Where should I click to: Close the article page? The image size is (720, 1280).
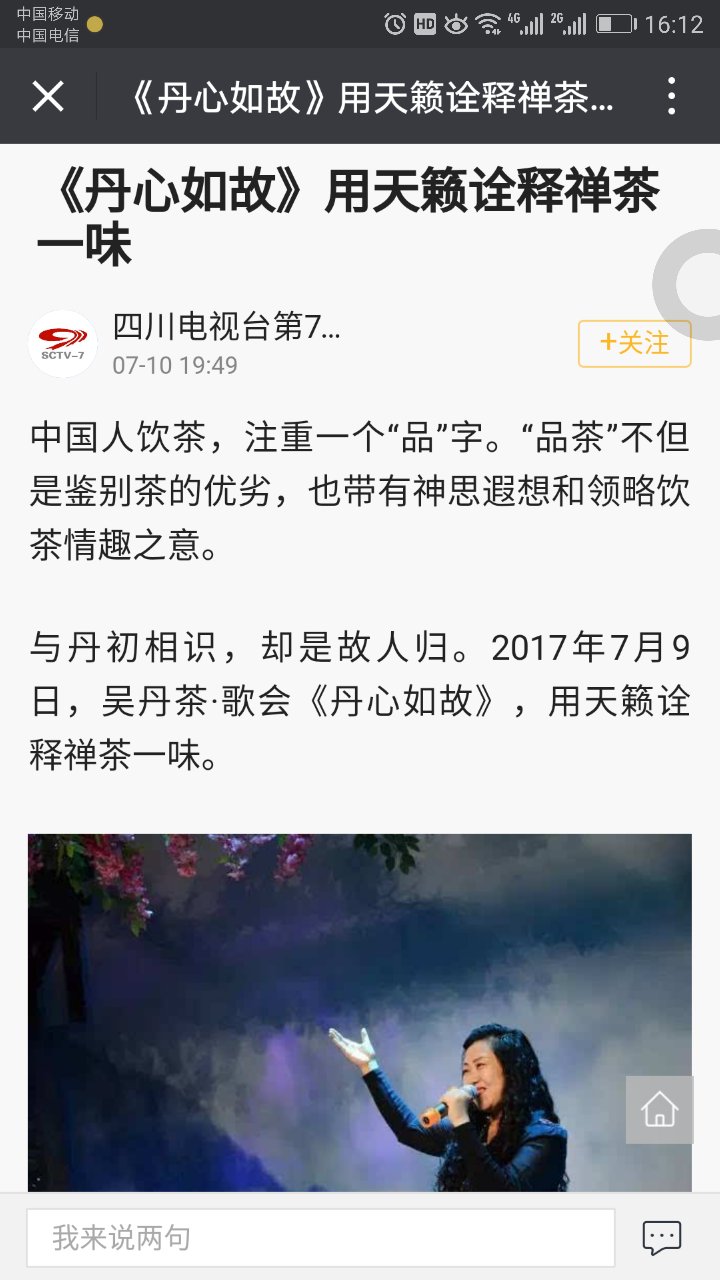[x=48, y=97]
